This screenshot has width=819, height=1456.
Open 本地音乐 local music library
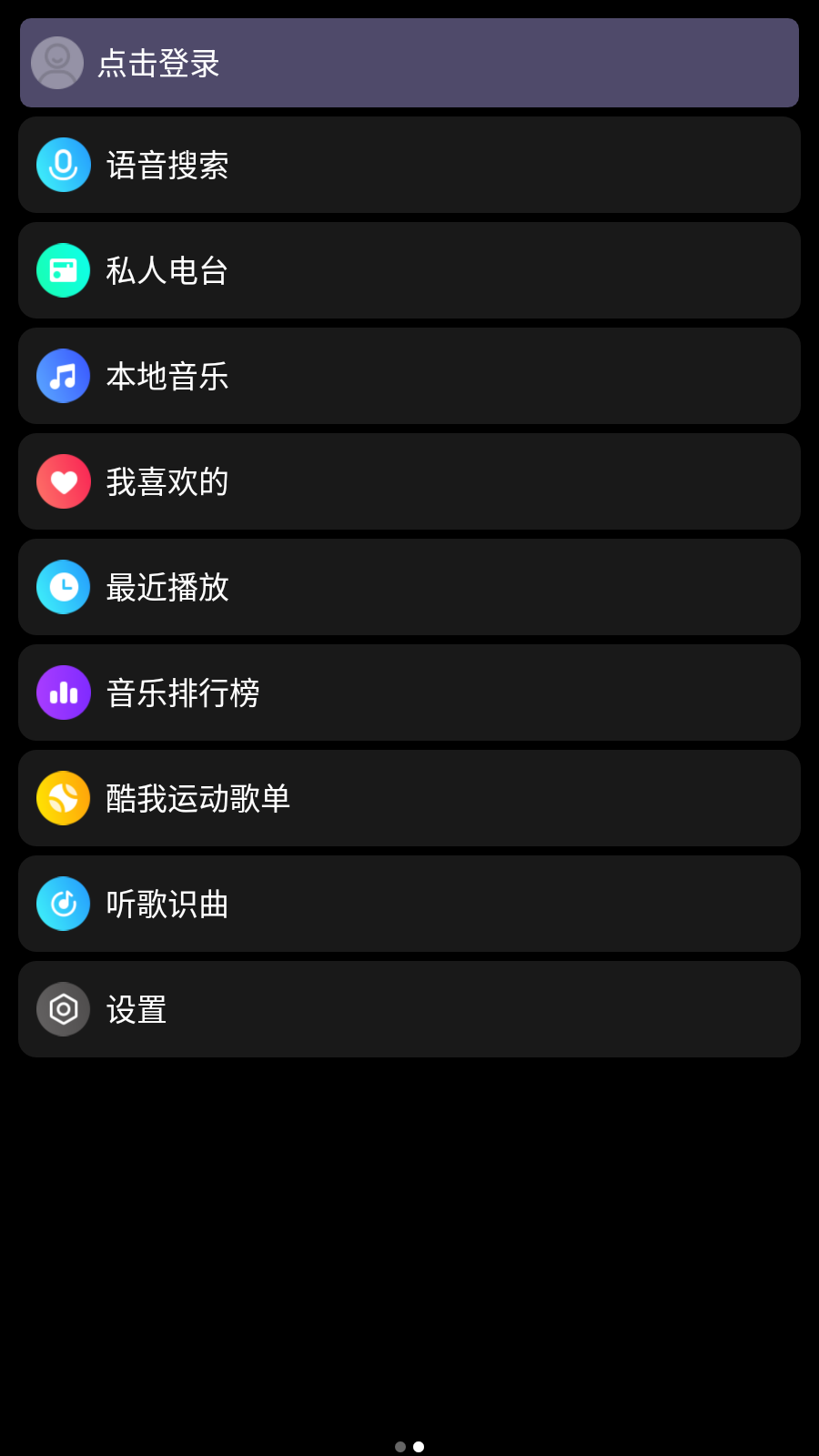click(x=167, y=376)
